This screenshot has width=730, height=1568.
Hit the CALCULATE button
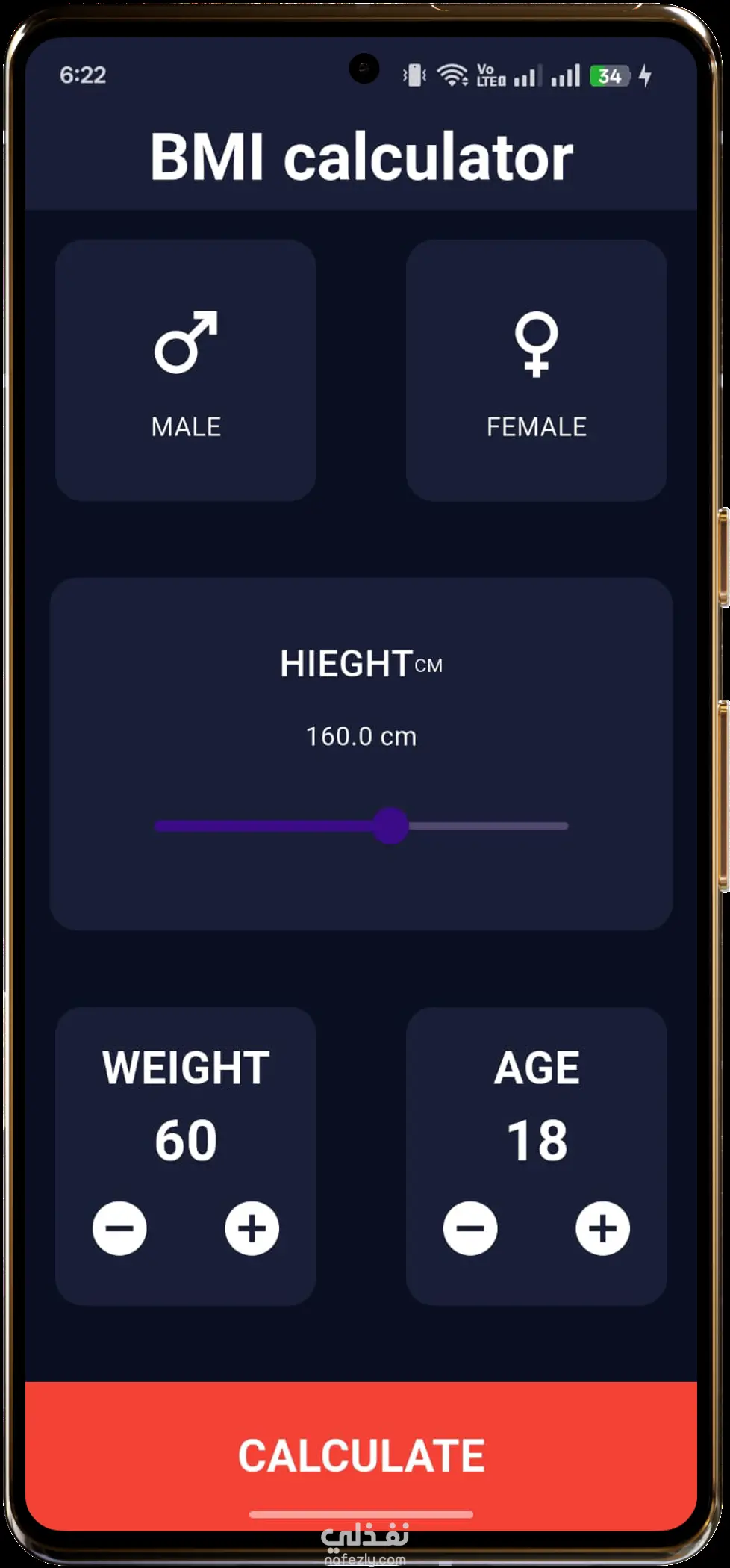(x=361, y=1455)
